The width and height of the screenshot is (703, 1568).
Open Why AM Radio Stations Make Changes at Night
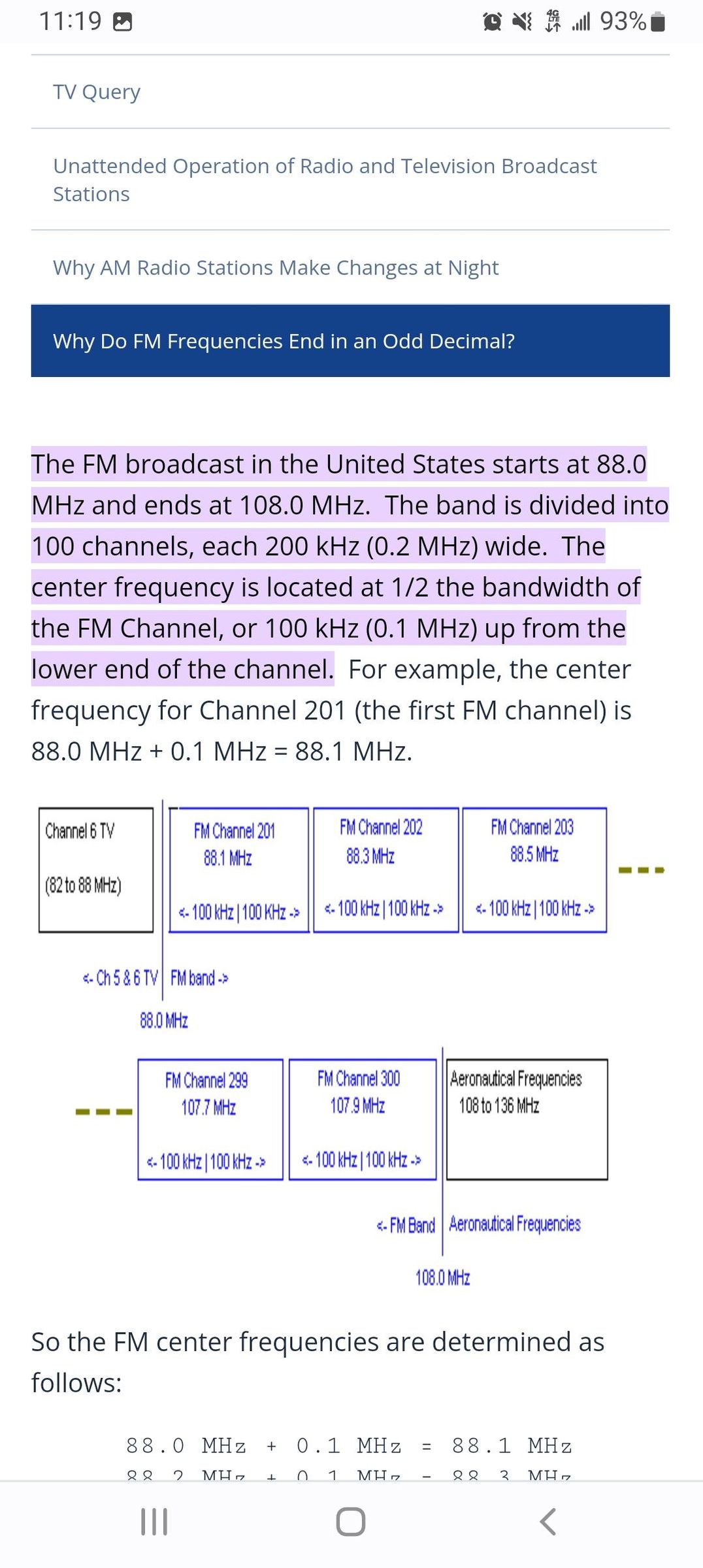(275, 268)
